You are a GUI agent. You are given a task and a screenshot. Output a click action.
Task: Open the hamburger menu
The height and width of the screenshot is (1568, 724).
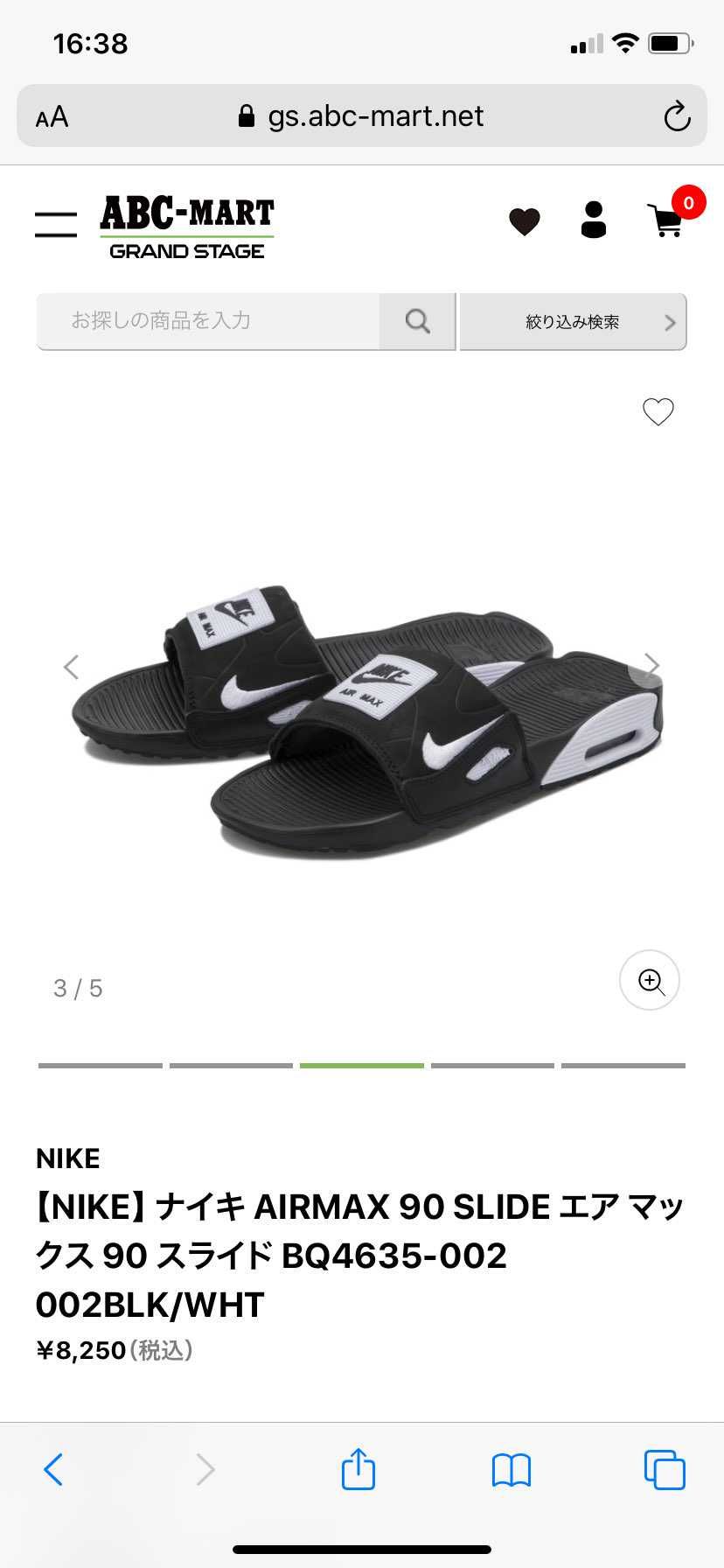coord(56,224)
